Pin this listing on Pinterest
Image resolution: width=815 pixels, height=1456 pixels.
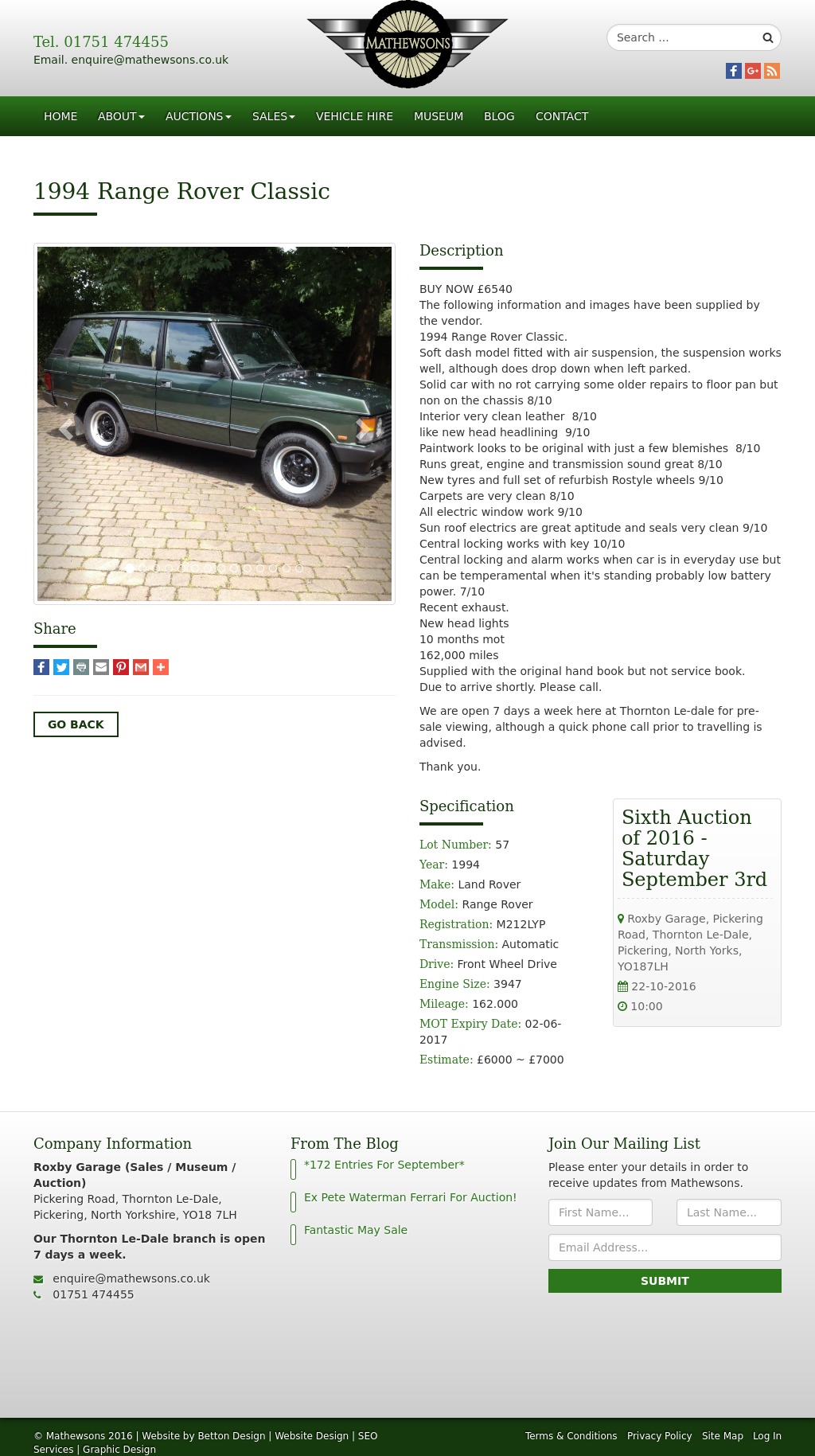(x=121, y=667)
